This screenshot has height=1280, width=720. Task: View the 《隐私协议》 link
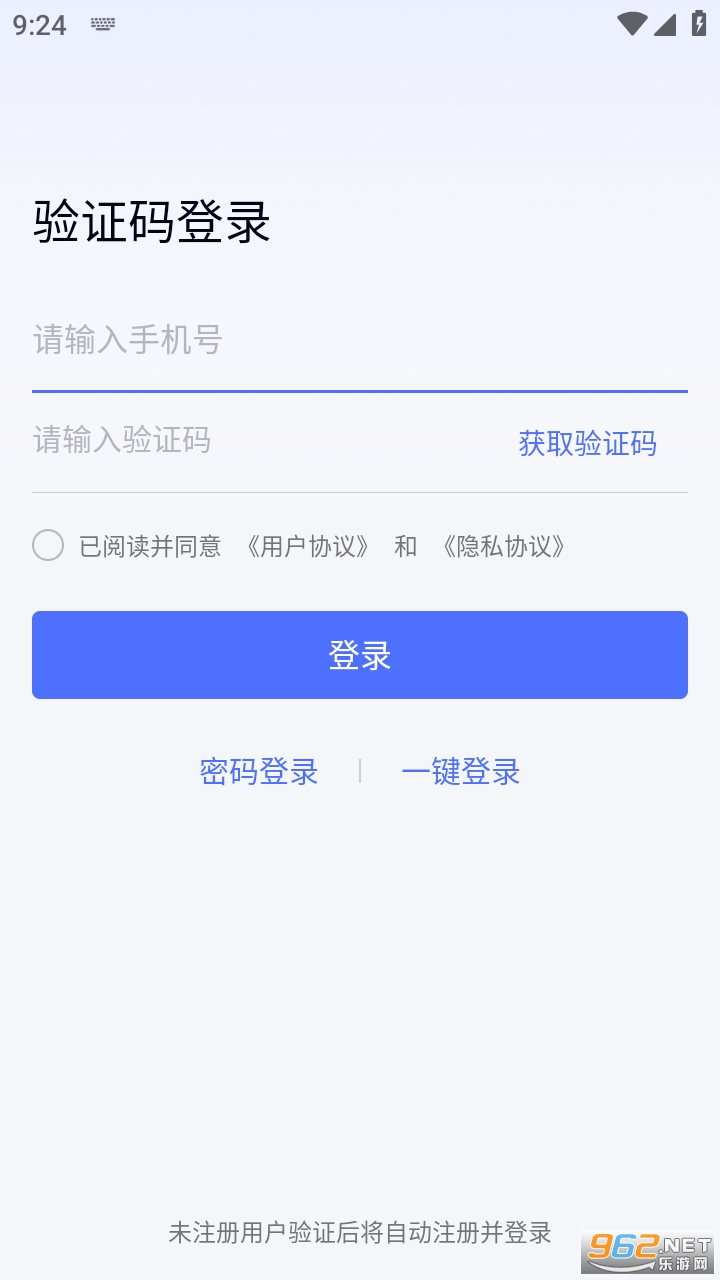[x=504, y=546]
